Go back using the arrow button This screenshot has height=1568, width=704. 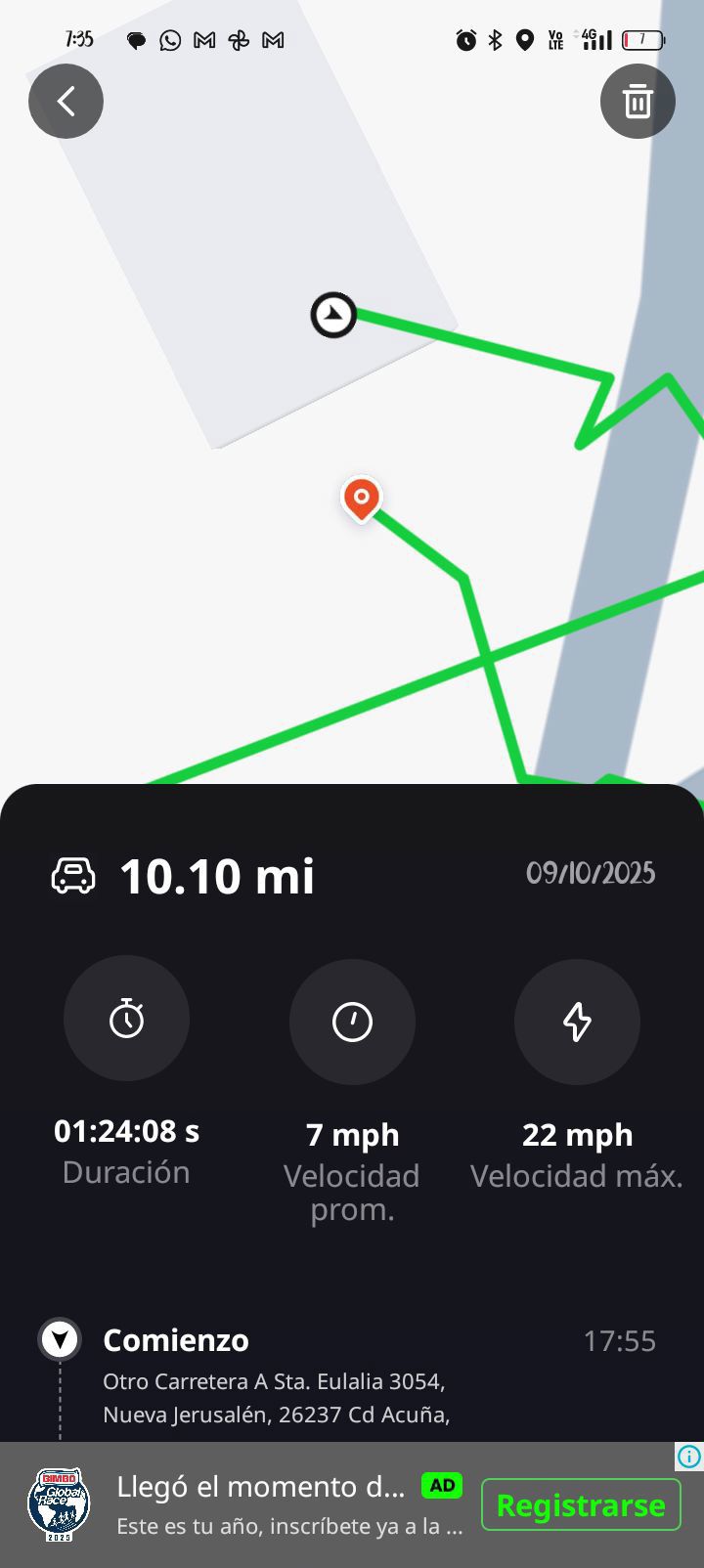click(66, 101)
